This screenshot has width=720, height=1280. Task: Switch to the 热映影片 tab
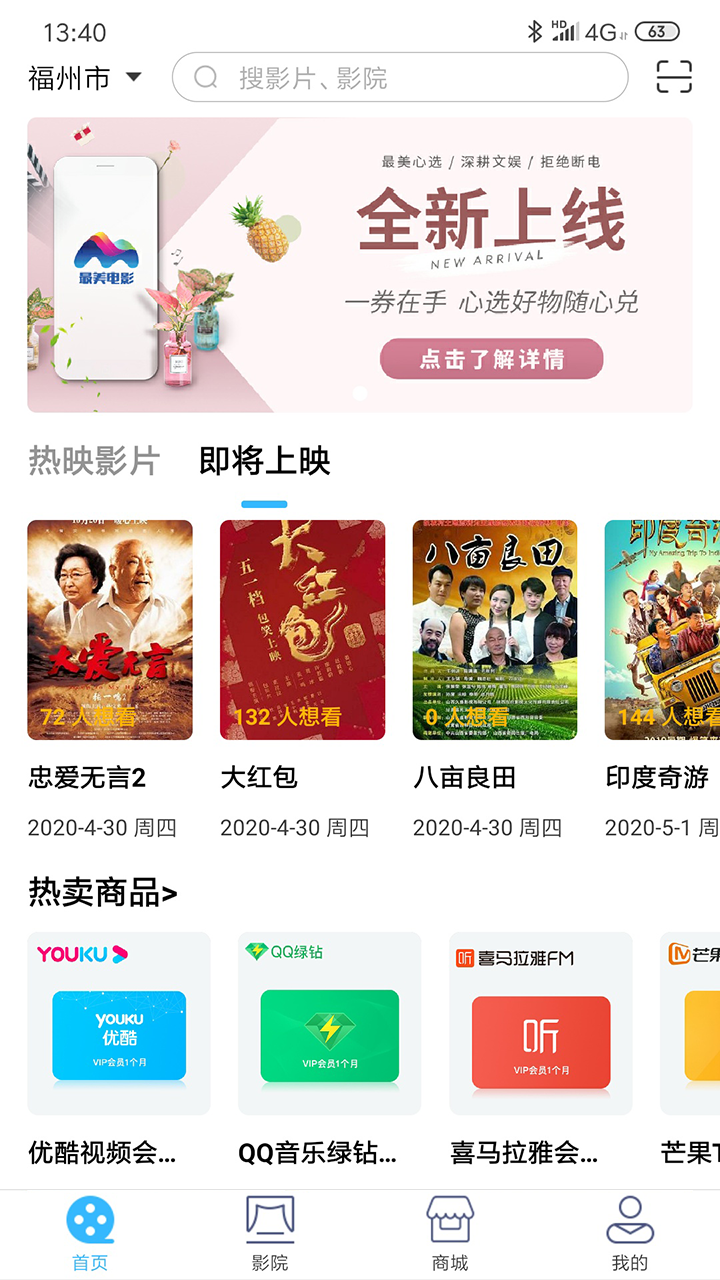(94, 461)
